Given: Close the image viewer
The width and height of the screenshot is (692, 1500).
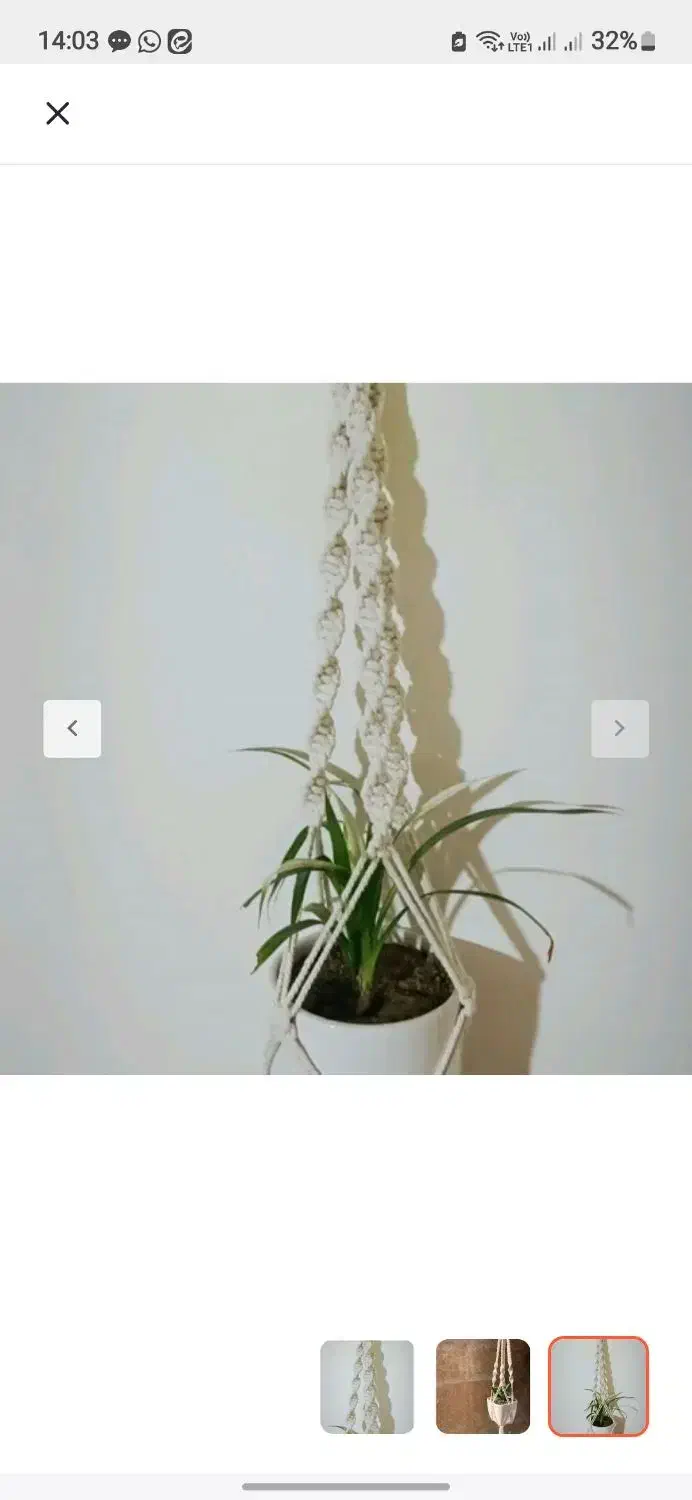Looking at the screenshot, I should [x=58, y=113].
